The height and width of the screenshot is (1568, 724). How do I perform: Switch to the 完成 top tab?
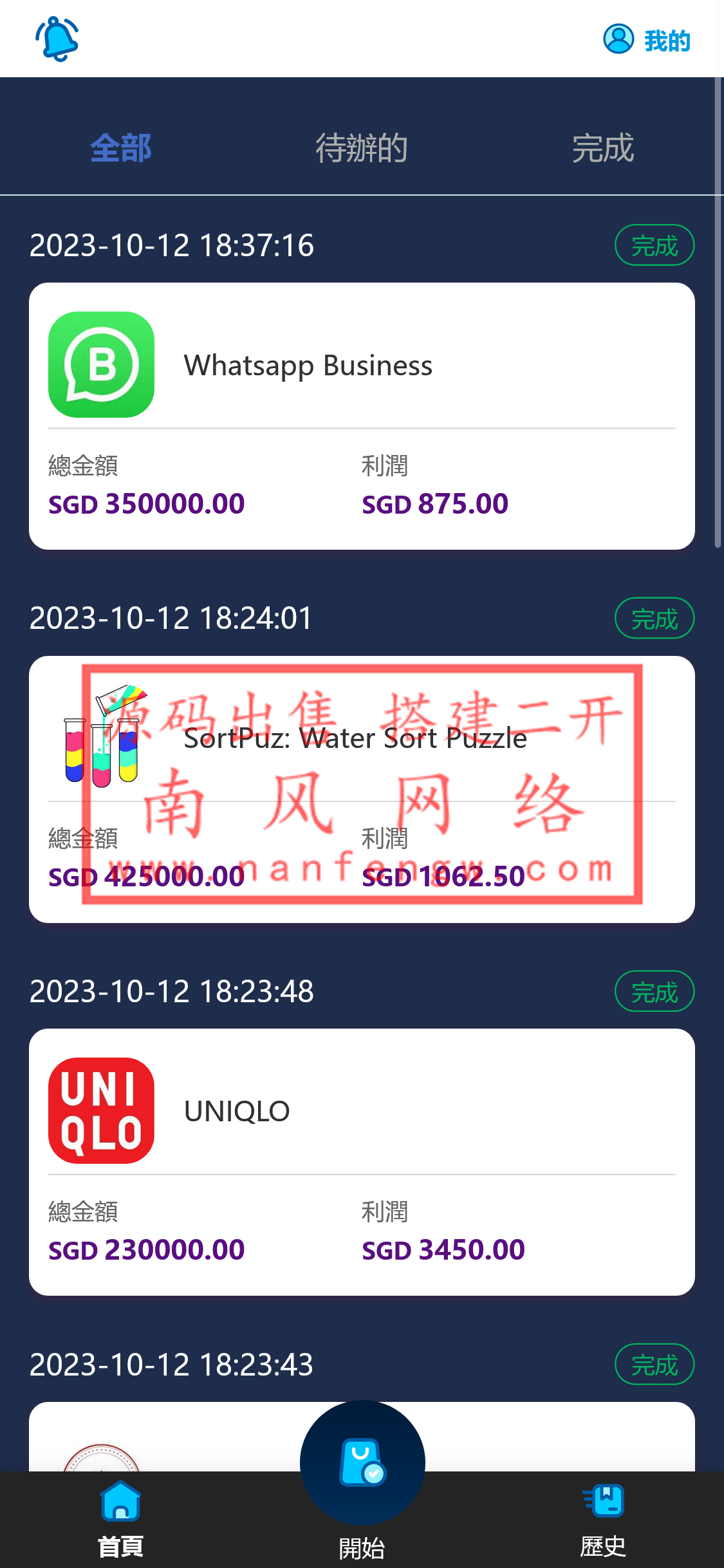[x=603, y=149]
